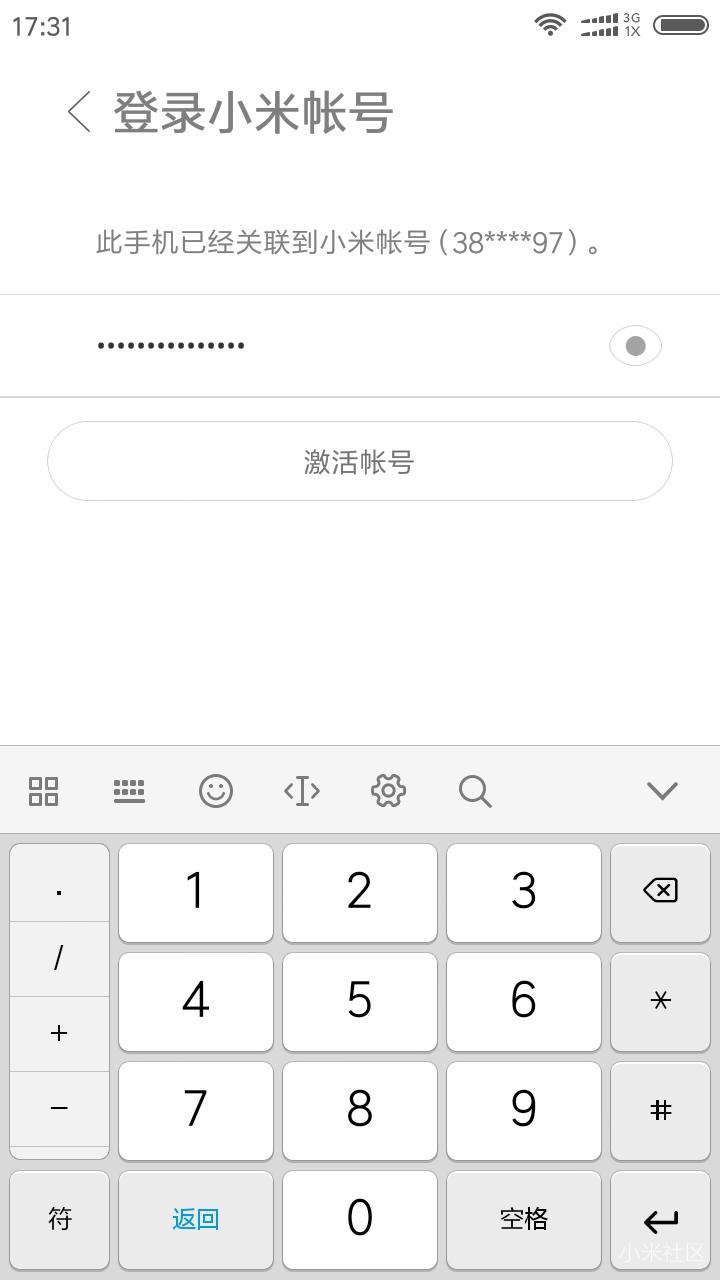Open the emoji panel on the keyboard

tap(216, 791)
